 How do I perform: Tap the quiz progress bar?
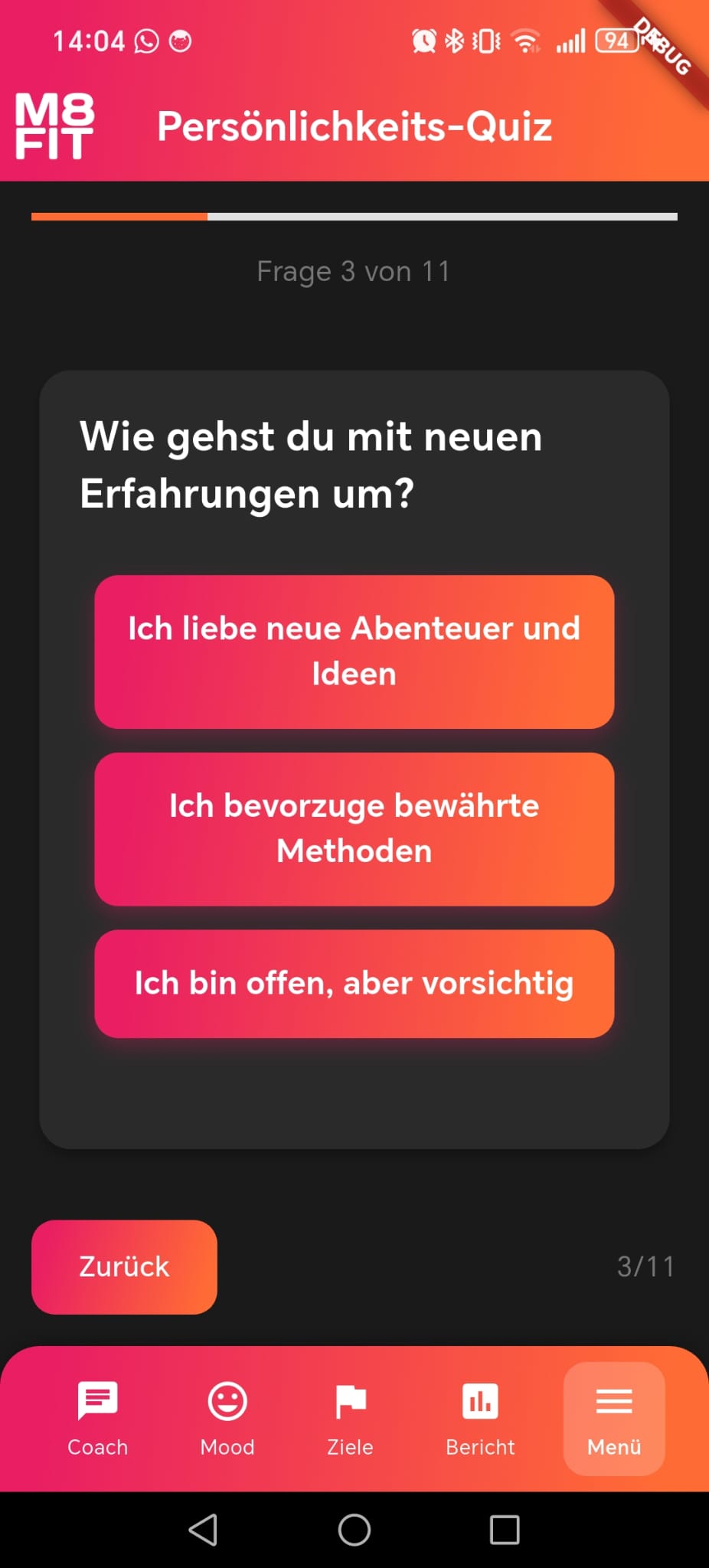354,217
